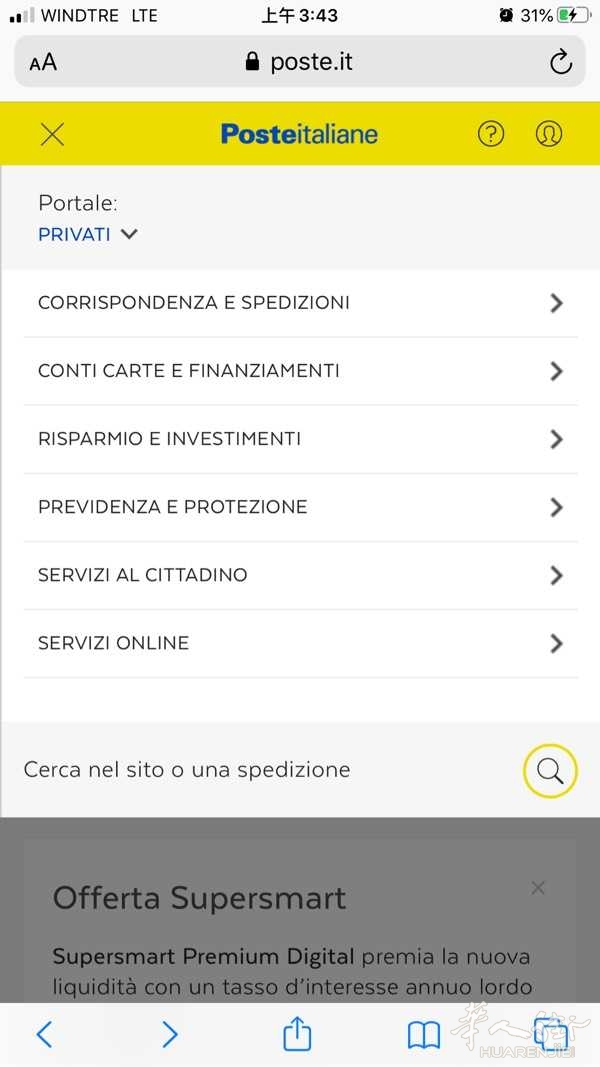The height and width of the screenshot is (1067, 600).
Task: Close the Poste Italiane navigation menu
Action: [52, 134]
